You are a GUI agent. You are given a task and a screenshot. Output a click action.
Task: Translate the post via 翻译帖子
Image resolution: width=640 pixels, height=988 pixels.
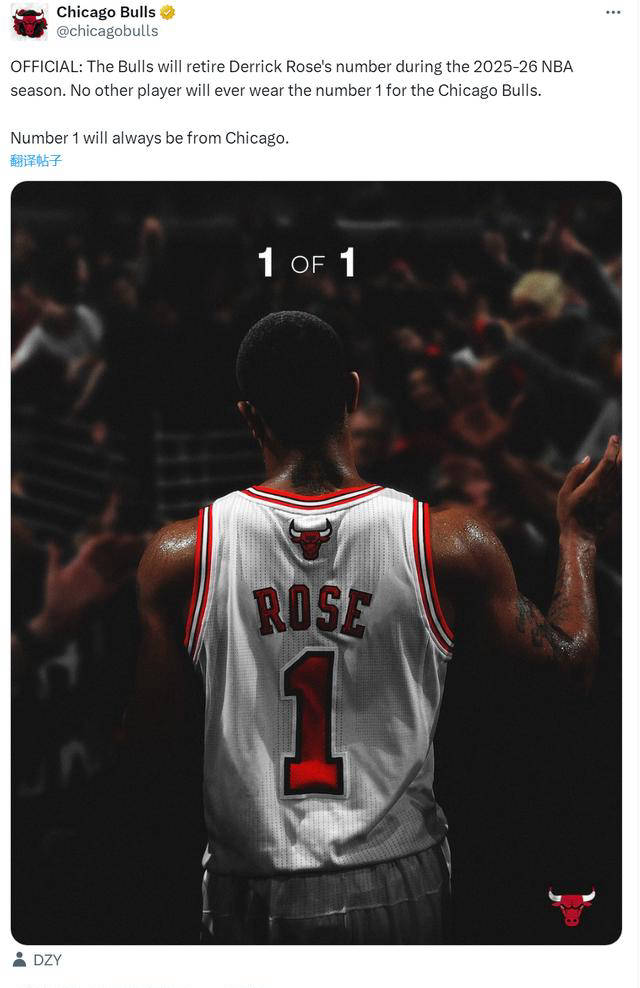(x=36, y=160)
